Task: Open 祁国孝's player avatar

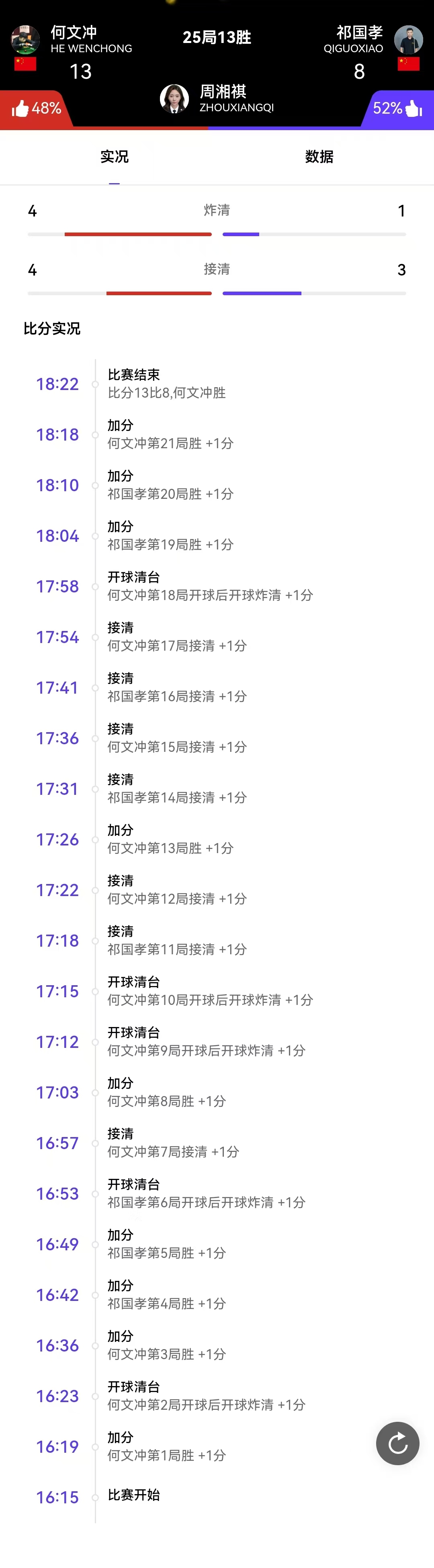Action: point(408,40)
